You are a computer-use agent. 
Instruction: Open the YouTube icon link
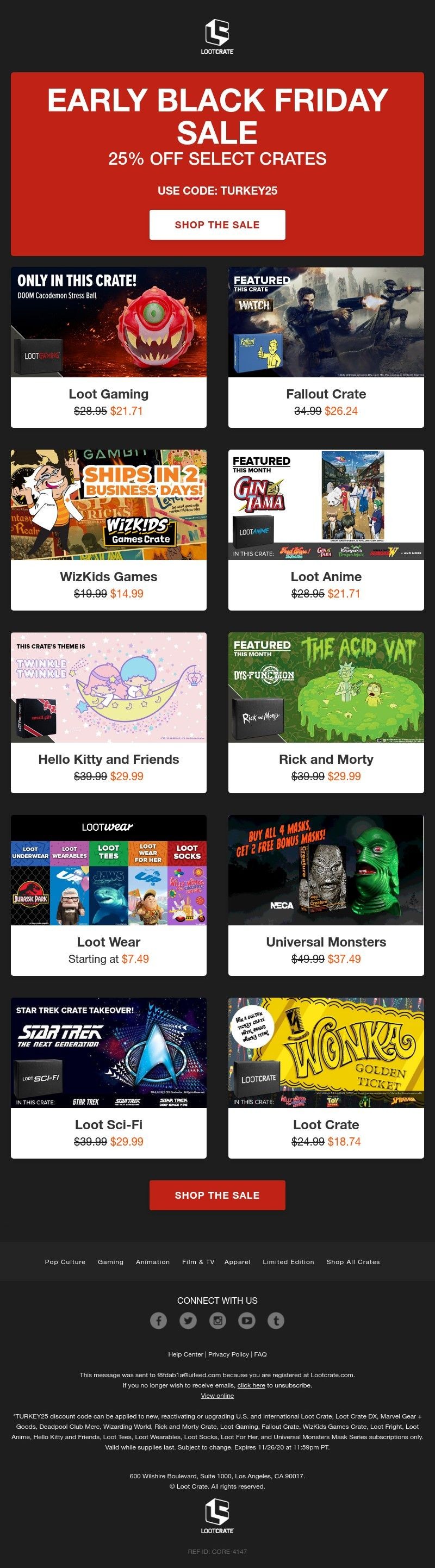246,1320
